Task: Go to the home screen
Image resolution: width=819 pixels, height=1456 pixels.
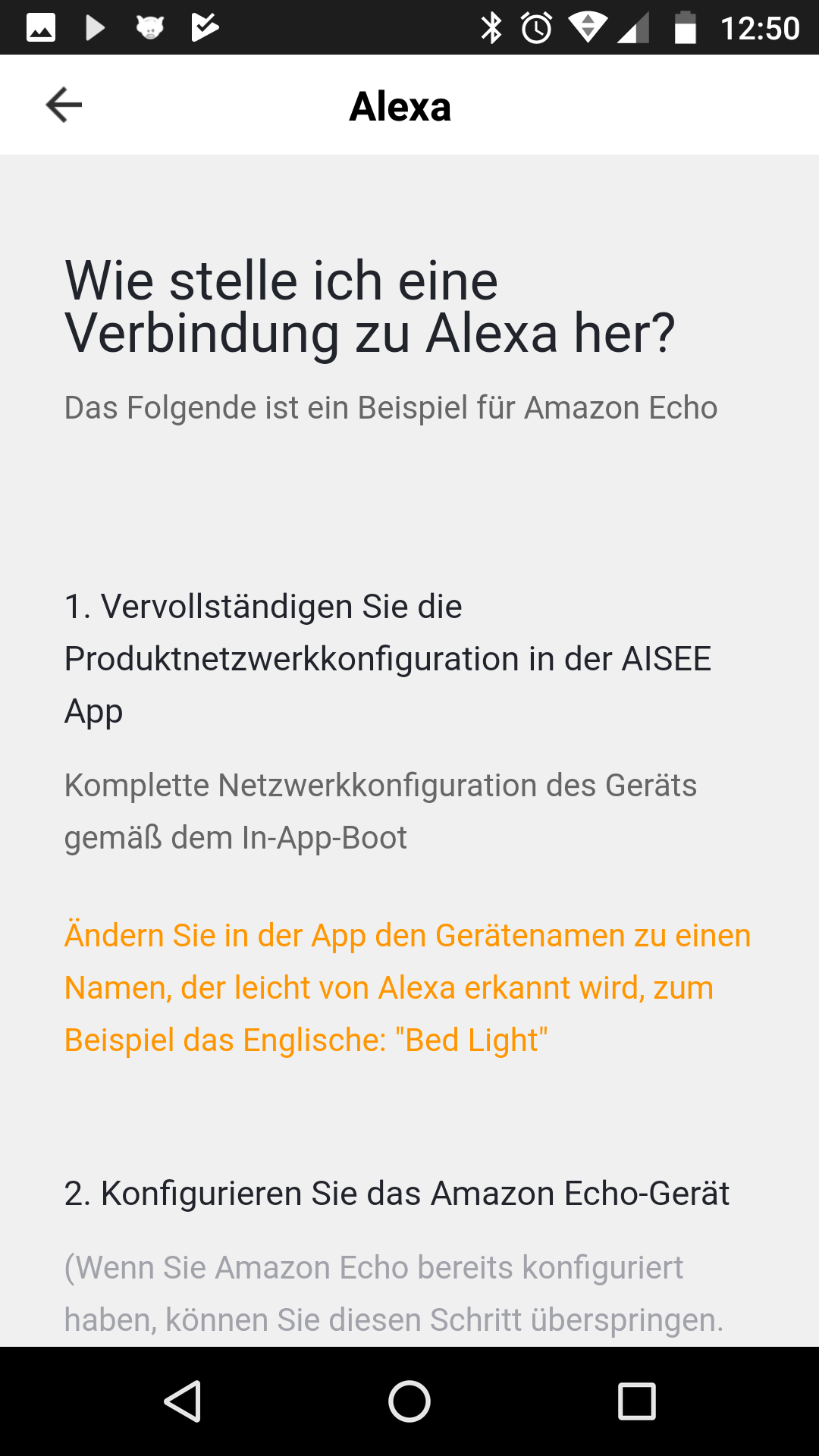Action: click(409, 1401)
